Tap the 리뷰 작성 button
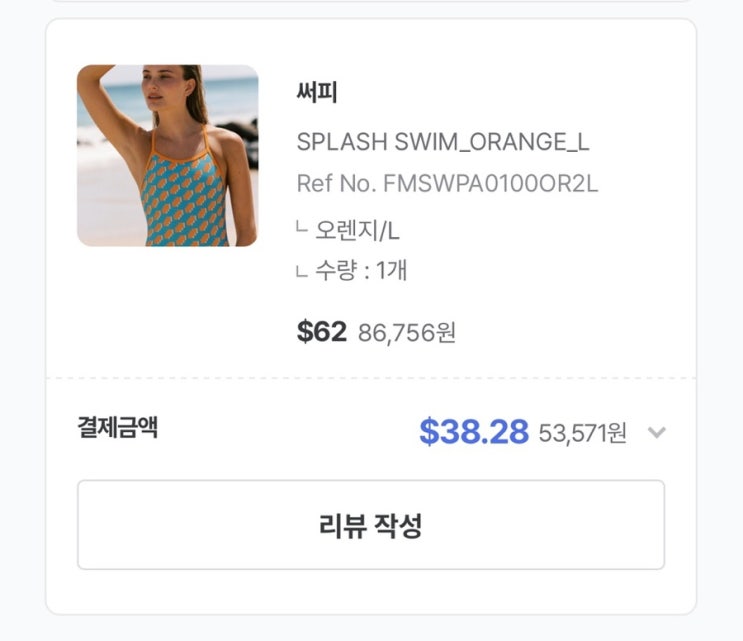Viewport: 743px width, 641px height. tap(371, 525)
